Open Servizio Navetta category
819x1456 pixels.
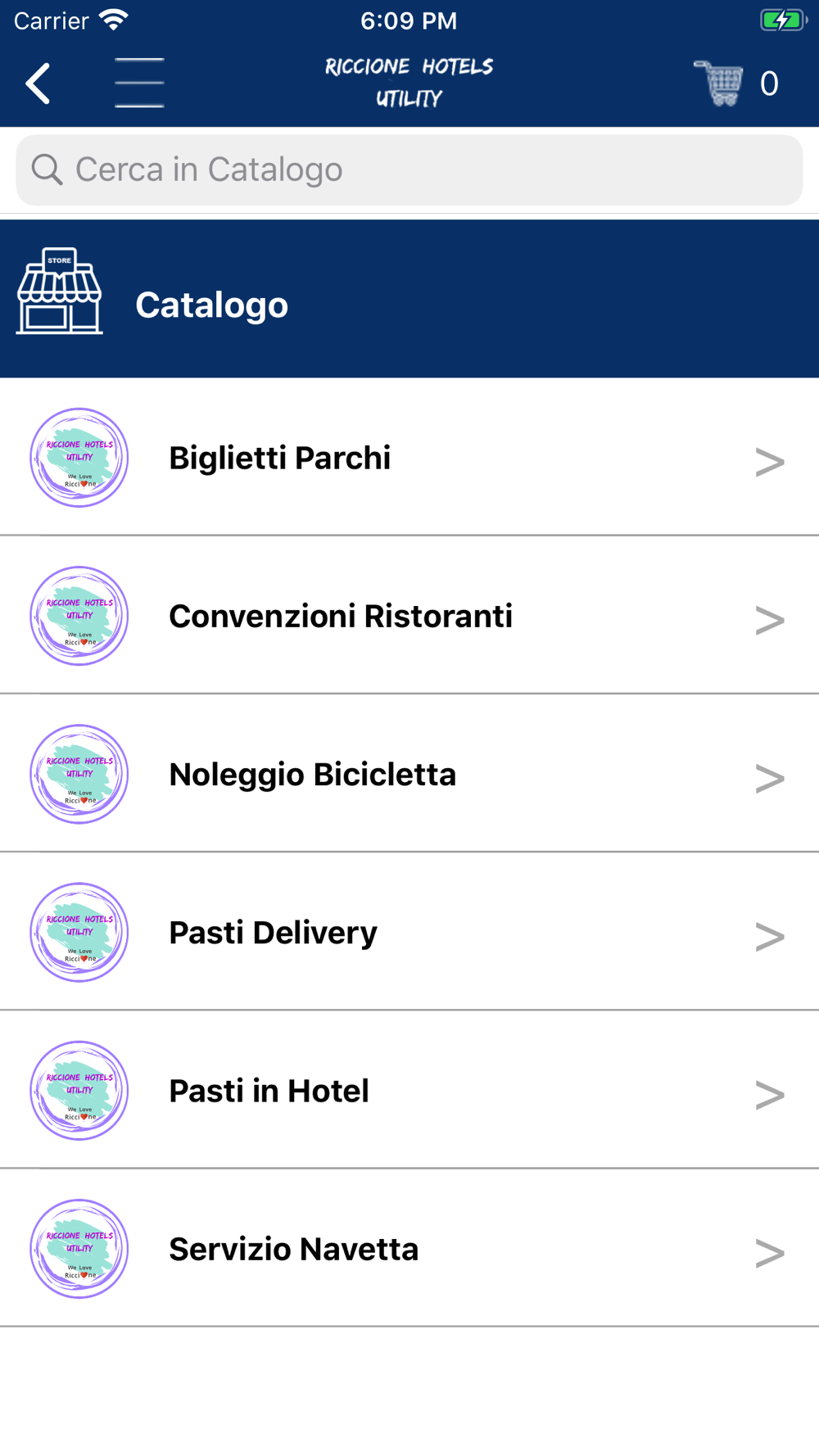pos(409,1248)
